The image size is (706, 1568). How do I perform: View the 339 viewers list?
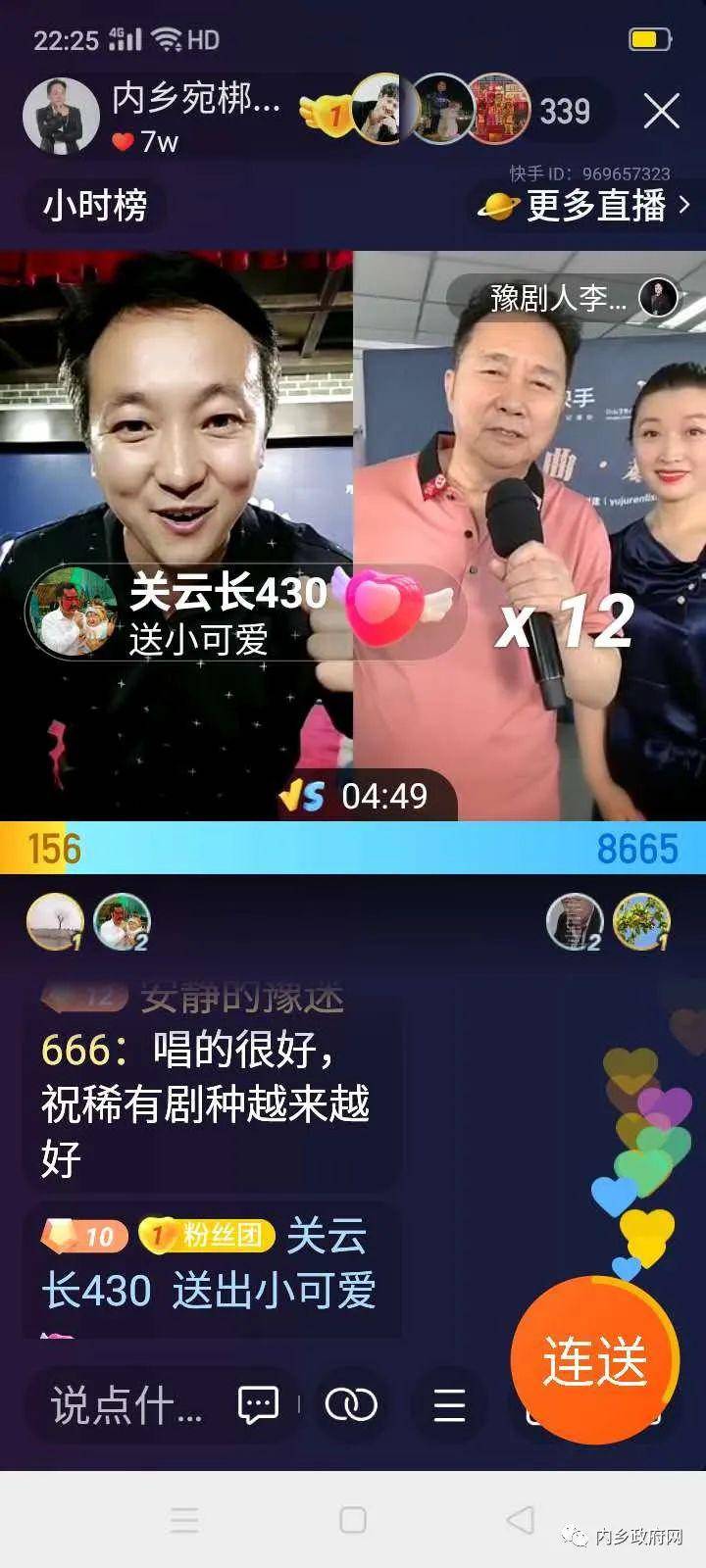tap(565, 112)
